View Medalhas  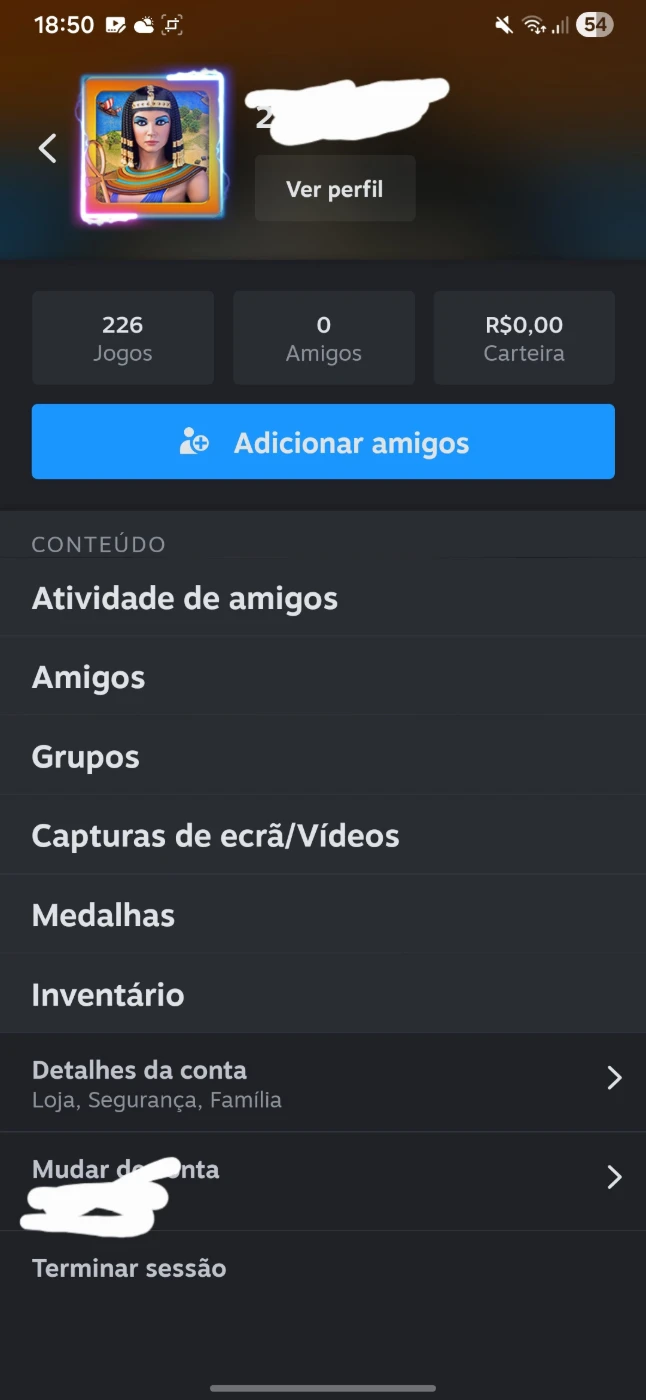104,915
